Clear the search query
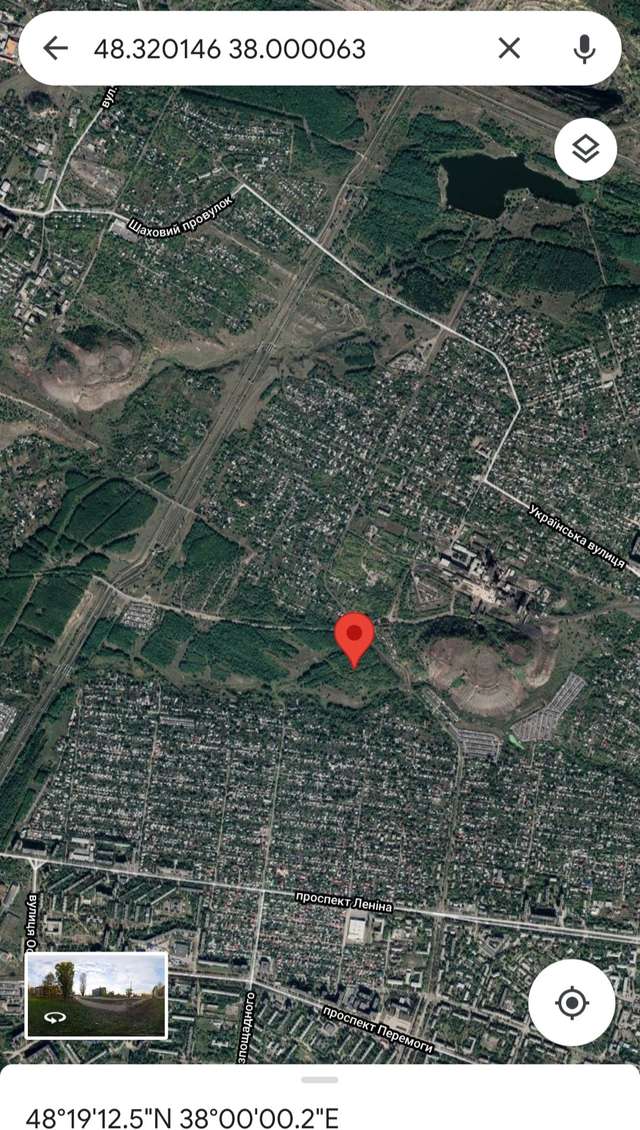Viewport: 640px width, 1130px height. [x=509, y=48]
